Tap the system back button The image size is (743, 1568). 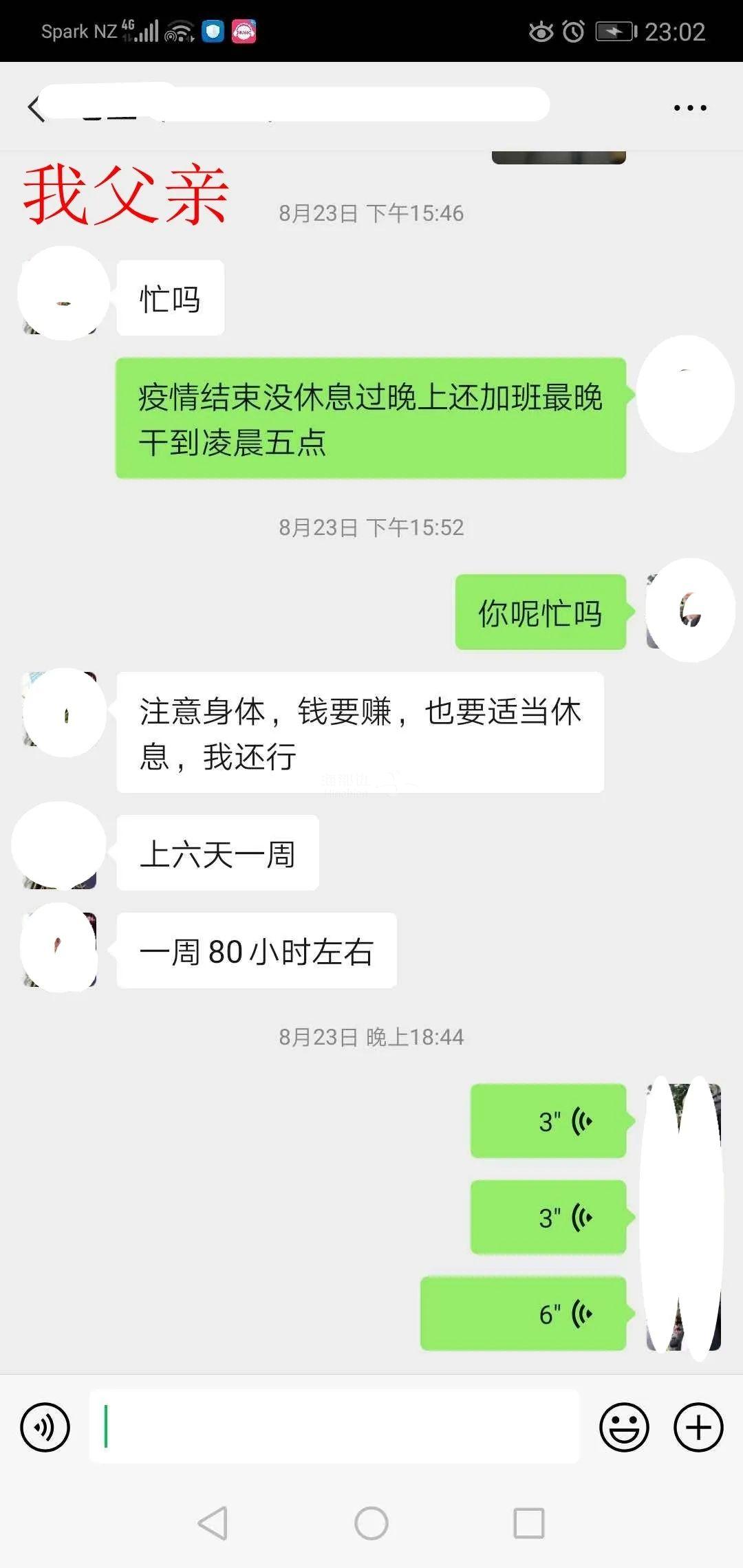pos(213,1523)
